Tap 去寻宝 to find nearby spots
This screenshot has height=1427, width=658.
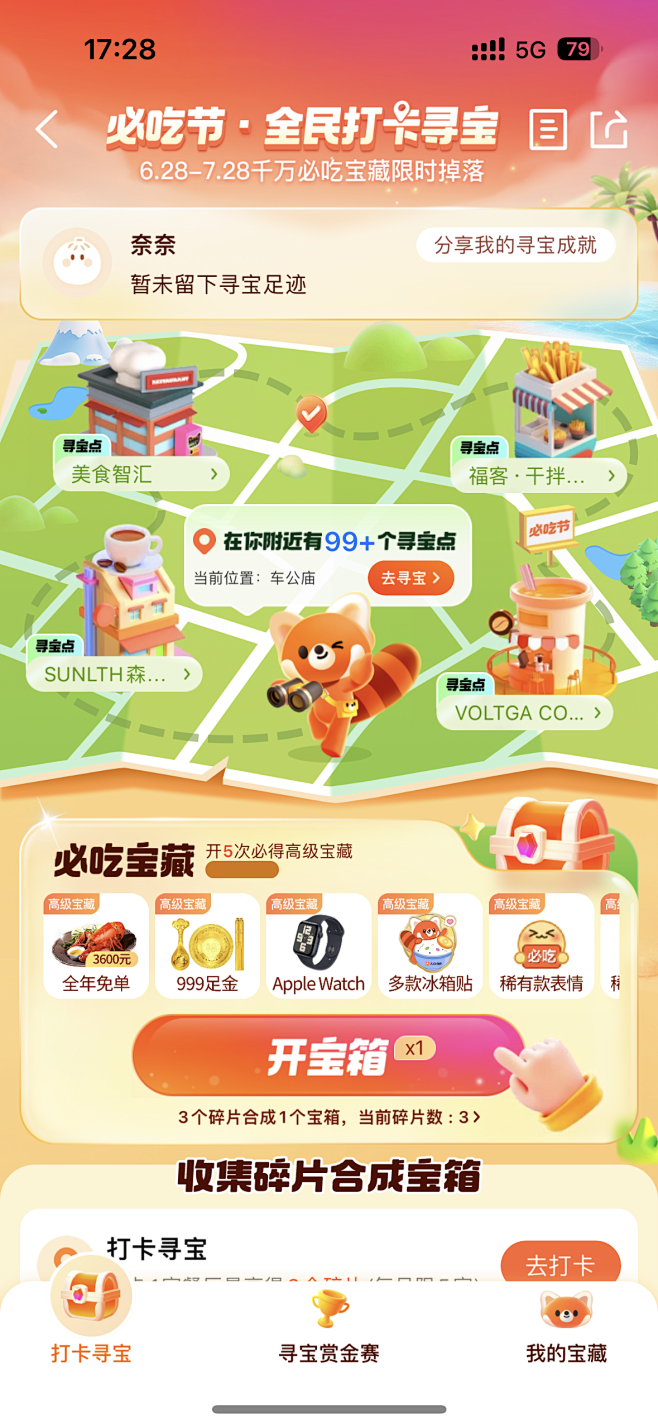411,578
